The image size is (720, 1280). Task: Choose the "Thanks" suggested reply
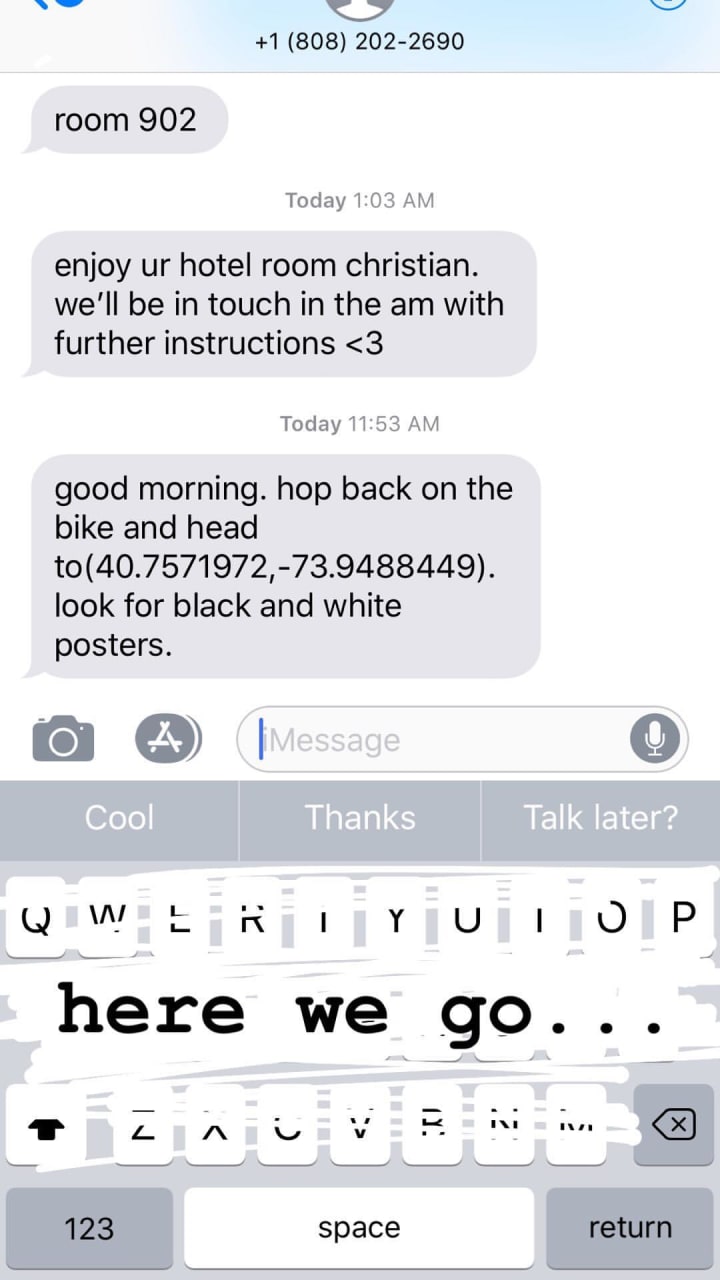pos(360,818)
